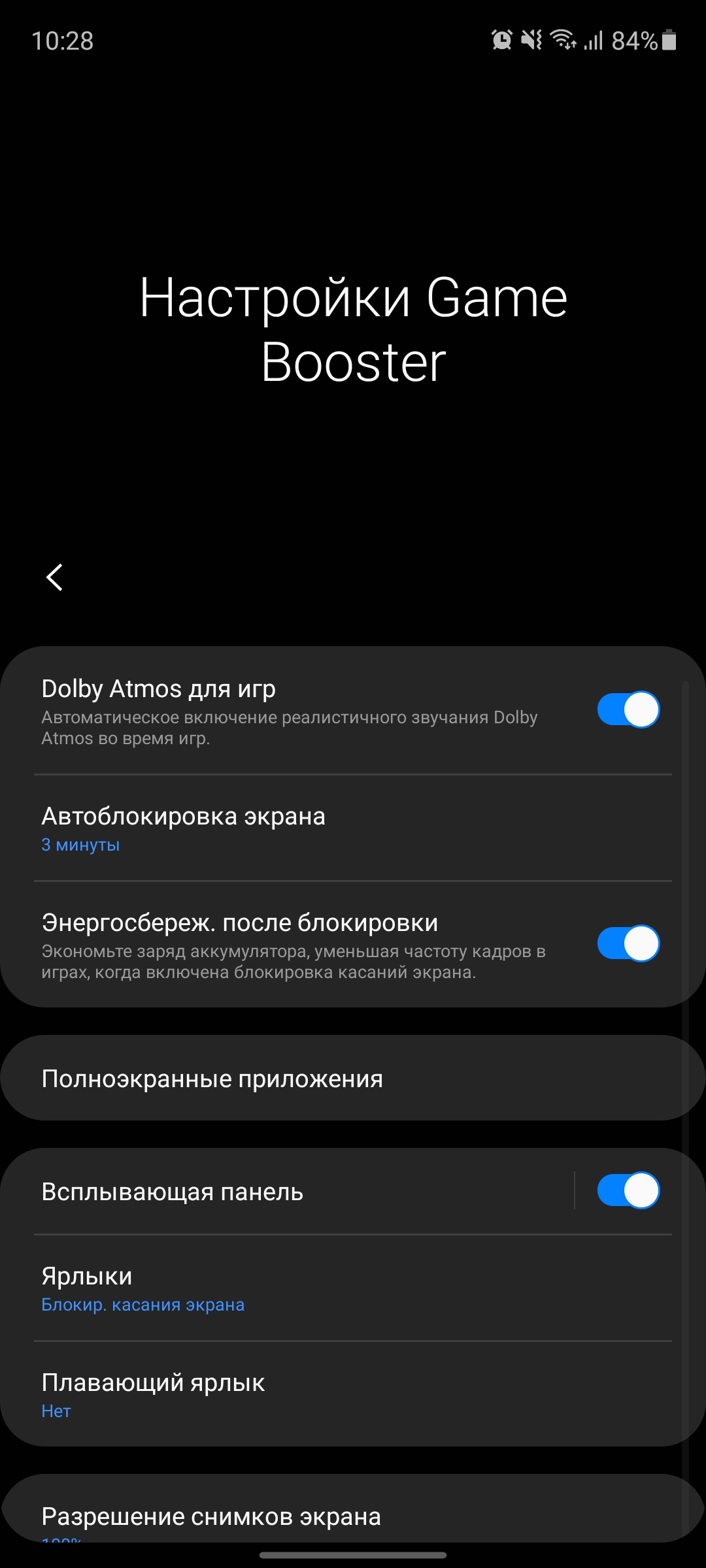Toggle Dolby Atmos для игр switch

(x=628, y=710)
